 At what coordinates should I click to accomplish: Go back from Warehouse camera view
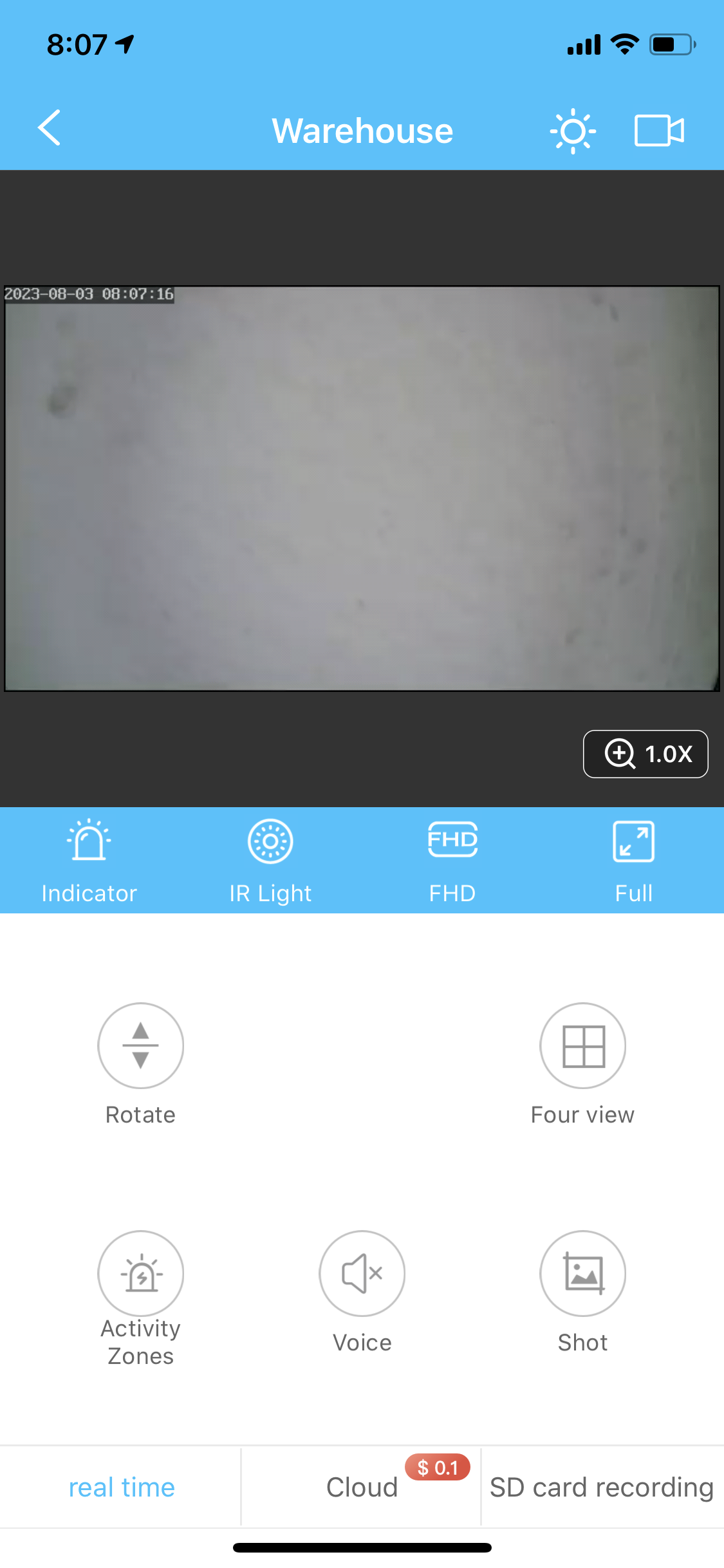50,129
